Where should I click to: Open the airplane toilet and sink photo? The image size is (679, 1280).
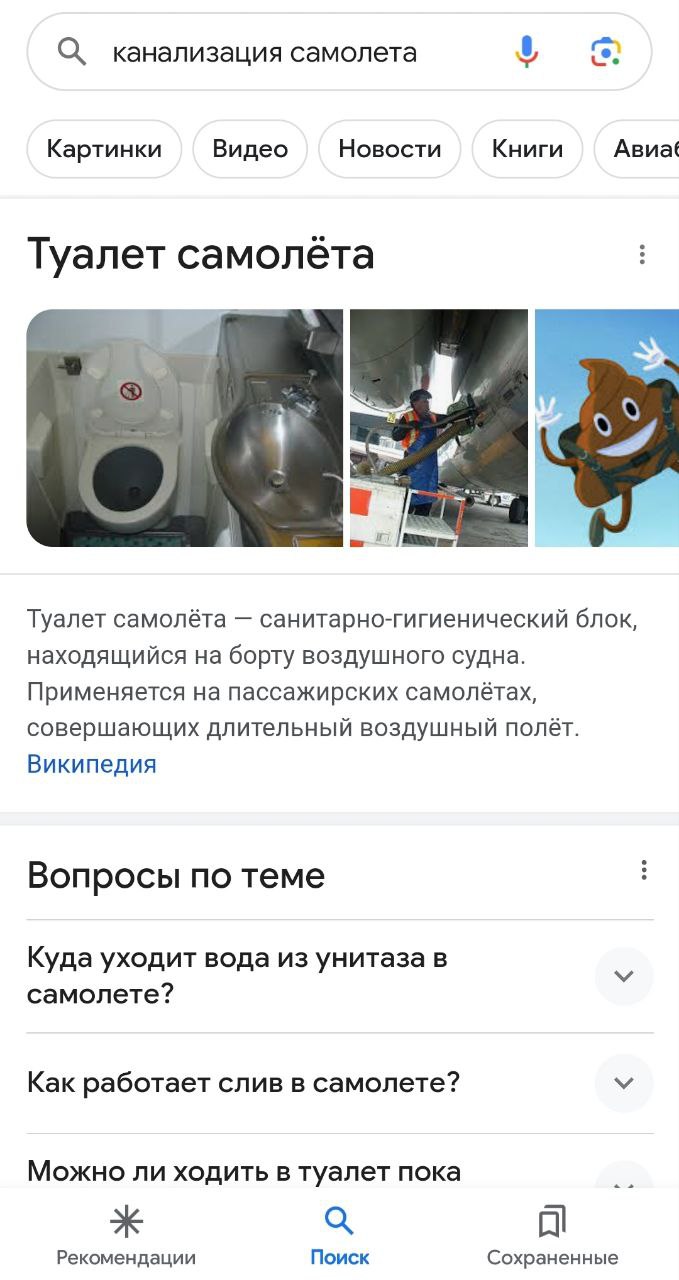(184, 428)
